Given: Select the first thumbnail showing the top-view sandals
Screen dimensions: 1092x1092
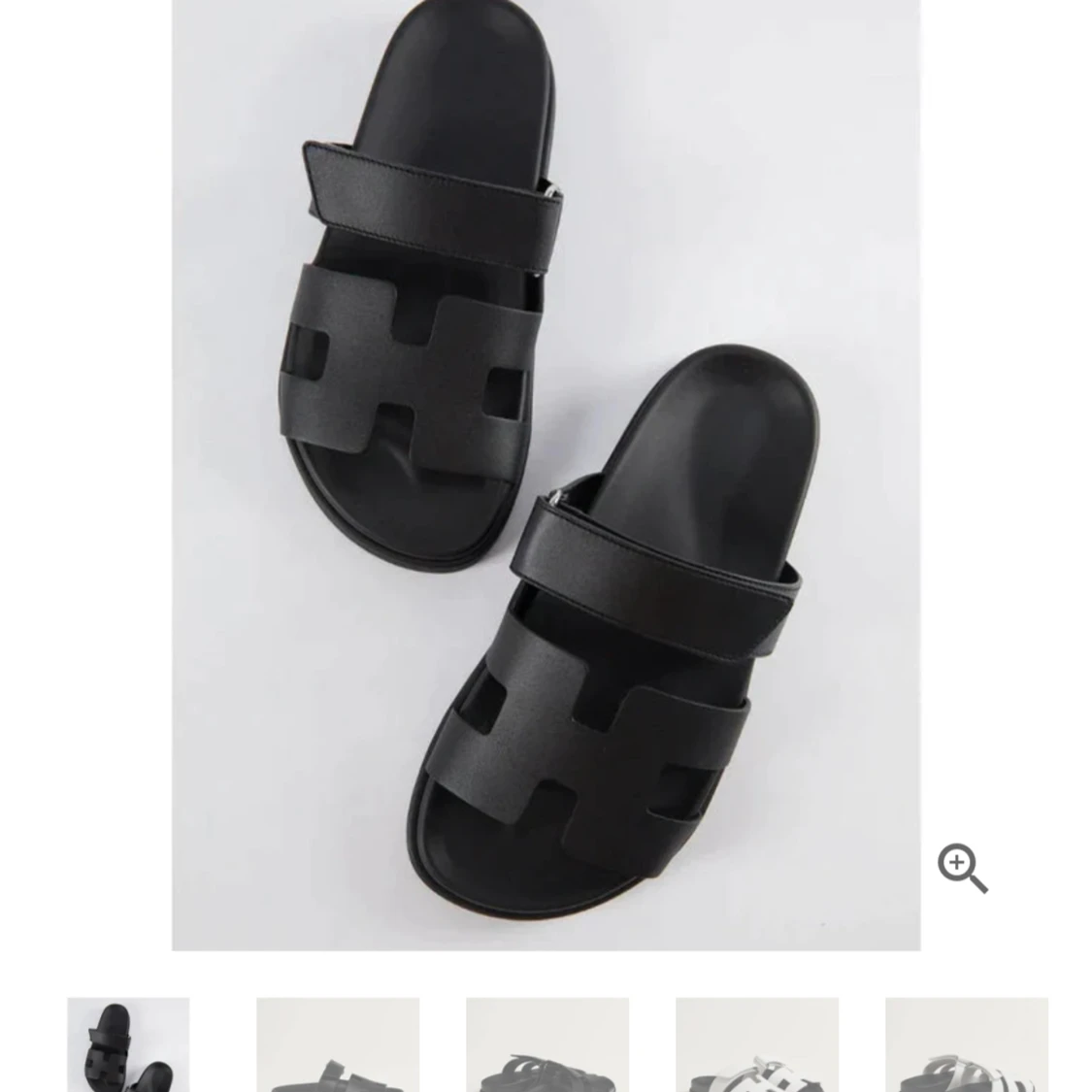Looking at the screenshot, I should [x=128, y=1044].
